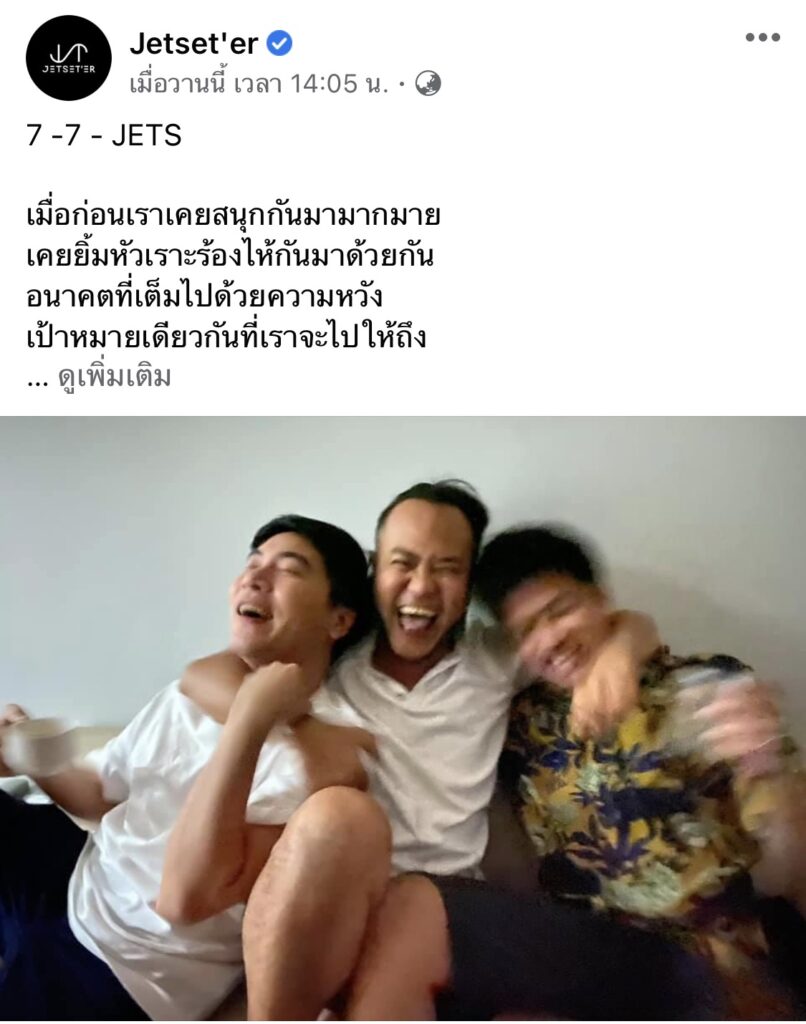
Task: Open the post photo in full view
Action: pos(403,718)
